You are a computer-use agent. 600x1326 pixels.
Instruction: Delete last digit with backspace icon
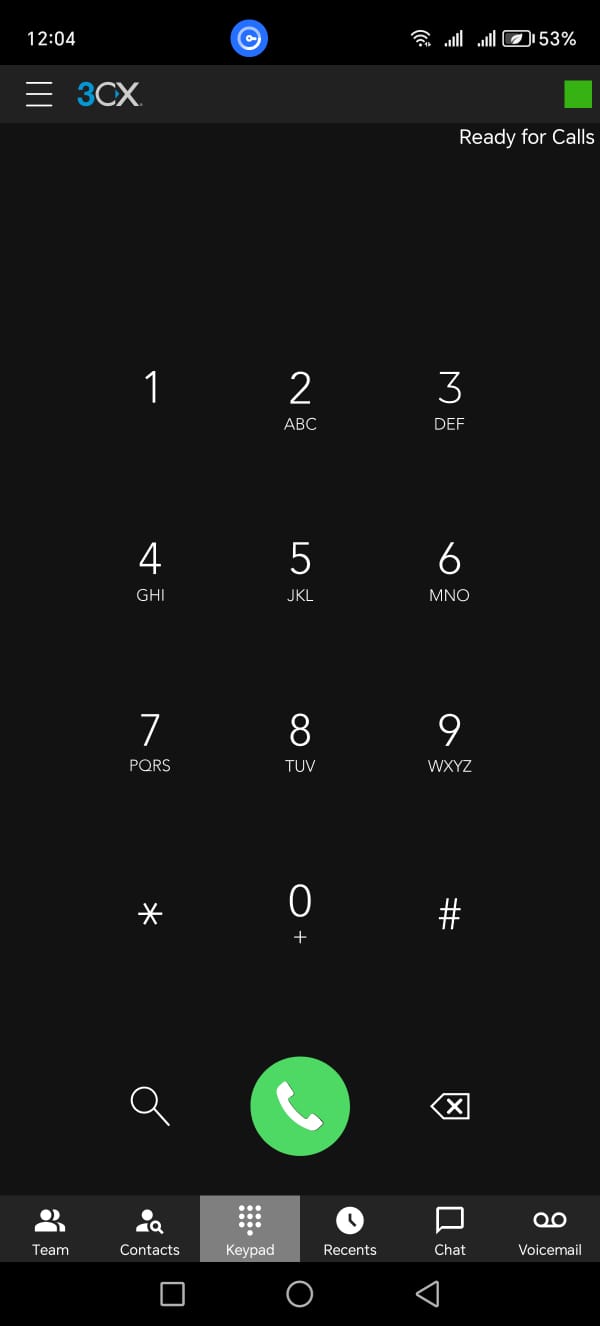tap(450, 1106)
